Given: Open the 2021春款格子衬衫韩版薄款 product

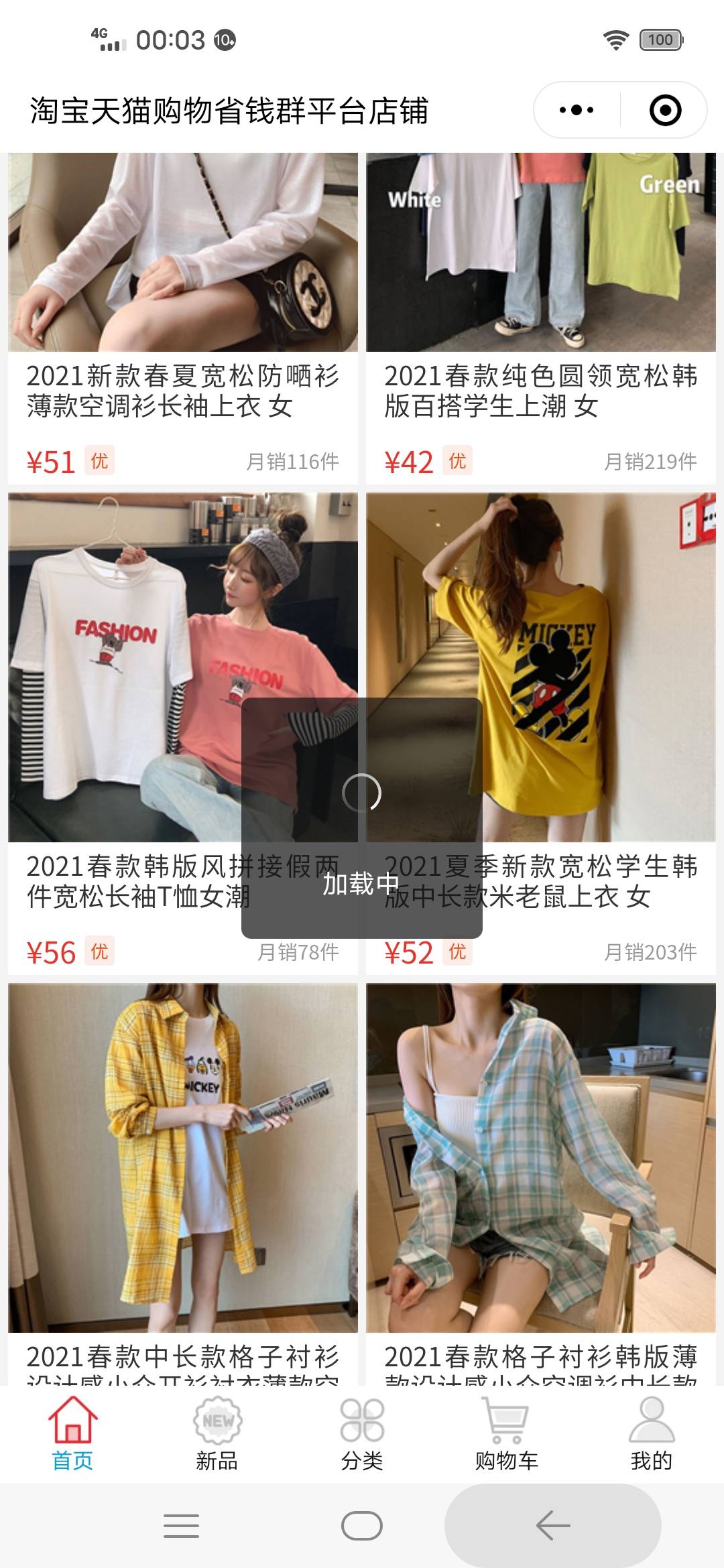Looking at the screenshot, I should click(x=540, y=1159).
